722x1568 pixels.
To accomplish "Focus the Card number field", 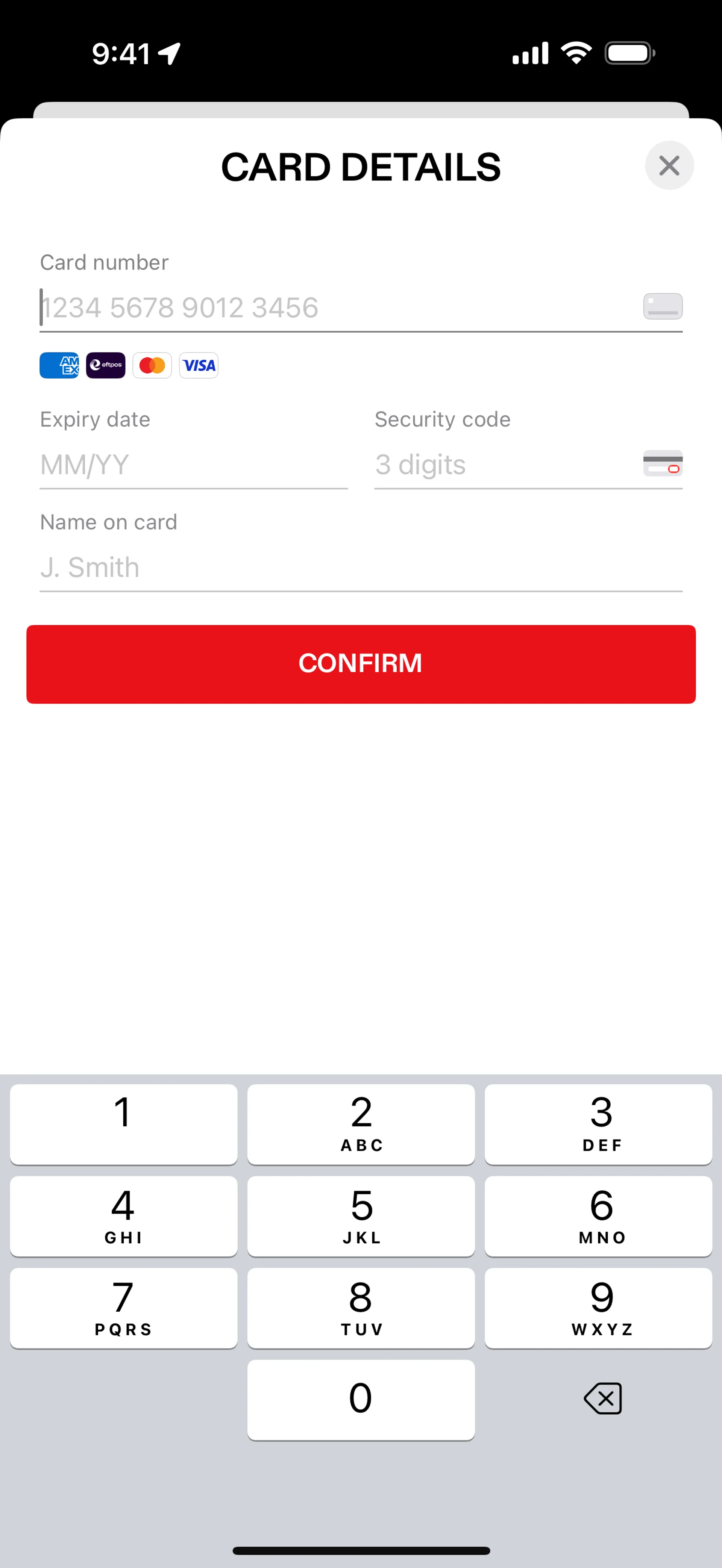I will [338, 307].
